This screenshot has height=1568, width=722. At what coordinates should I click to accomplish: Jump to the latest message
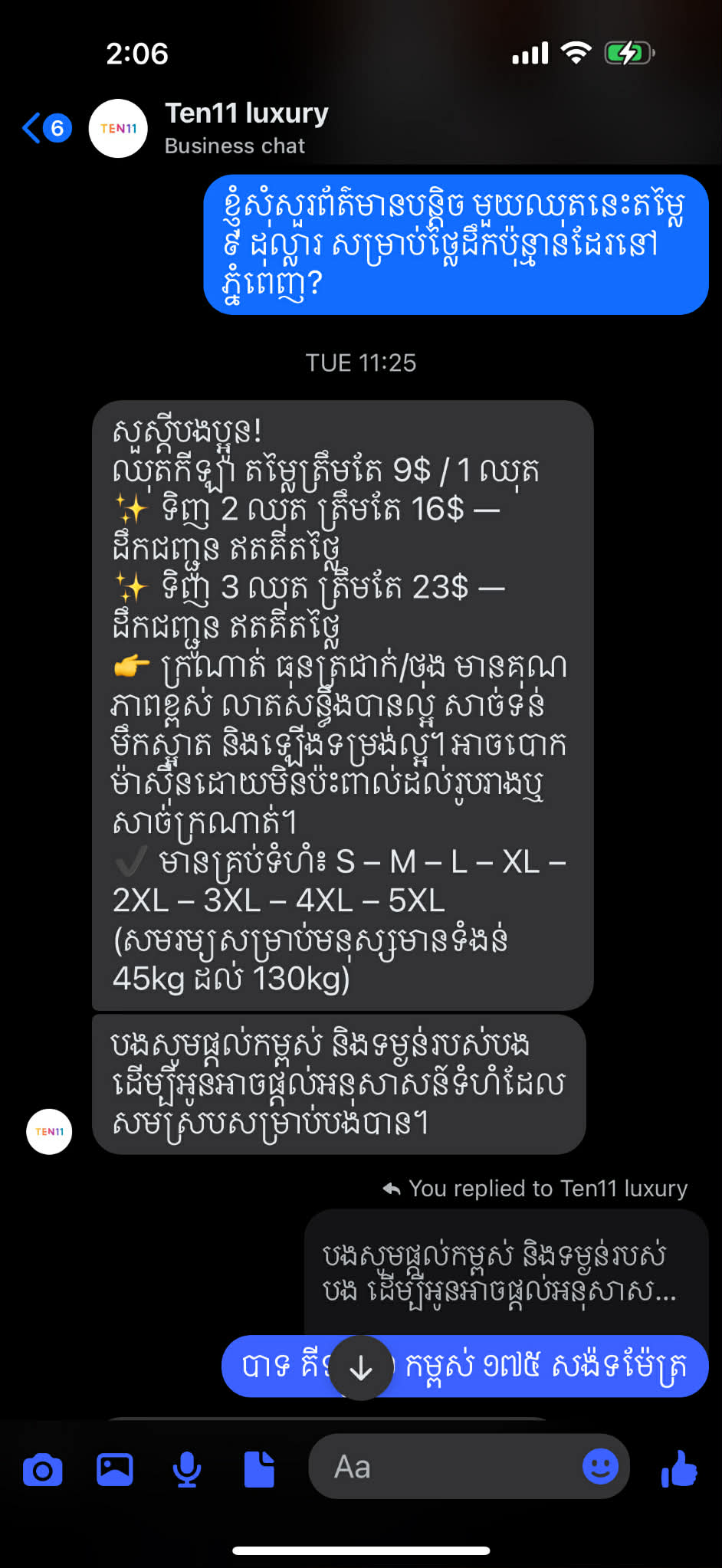[361, 1368]
